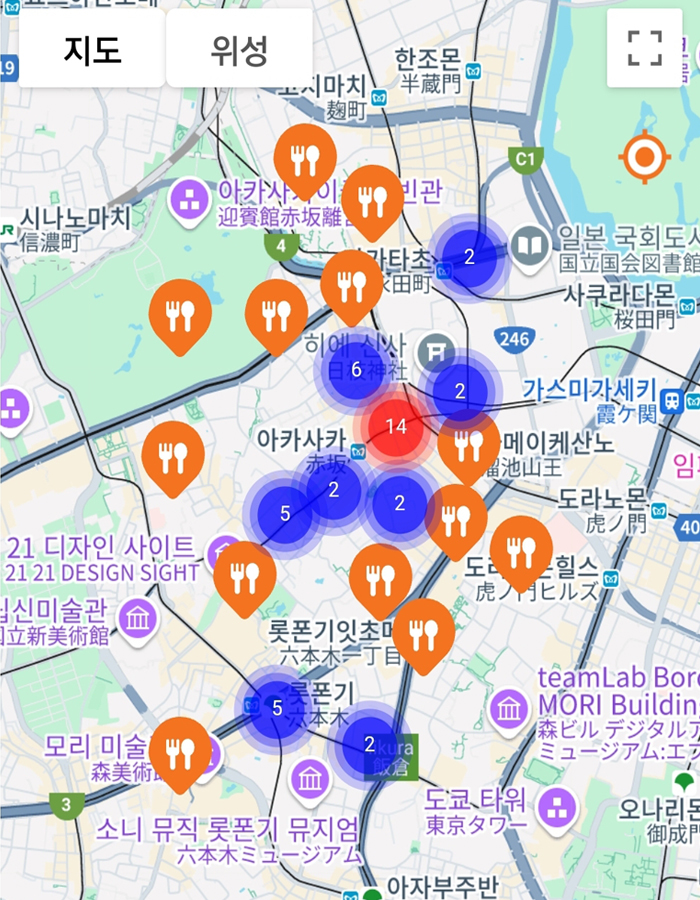Select the restaurant pin near Mori Art Museum
This screenshot has height=900, width=700.
tap(180, 749)
